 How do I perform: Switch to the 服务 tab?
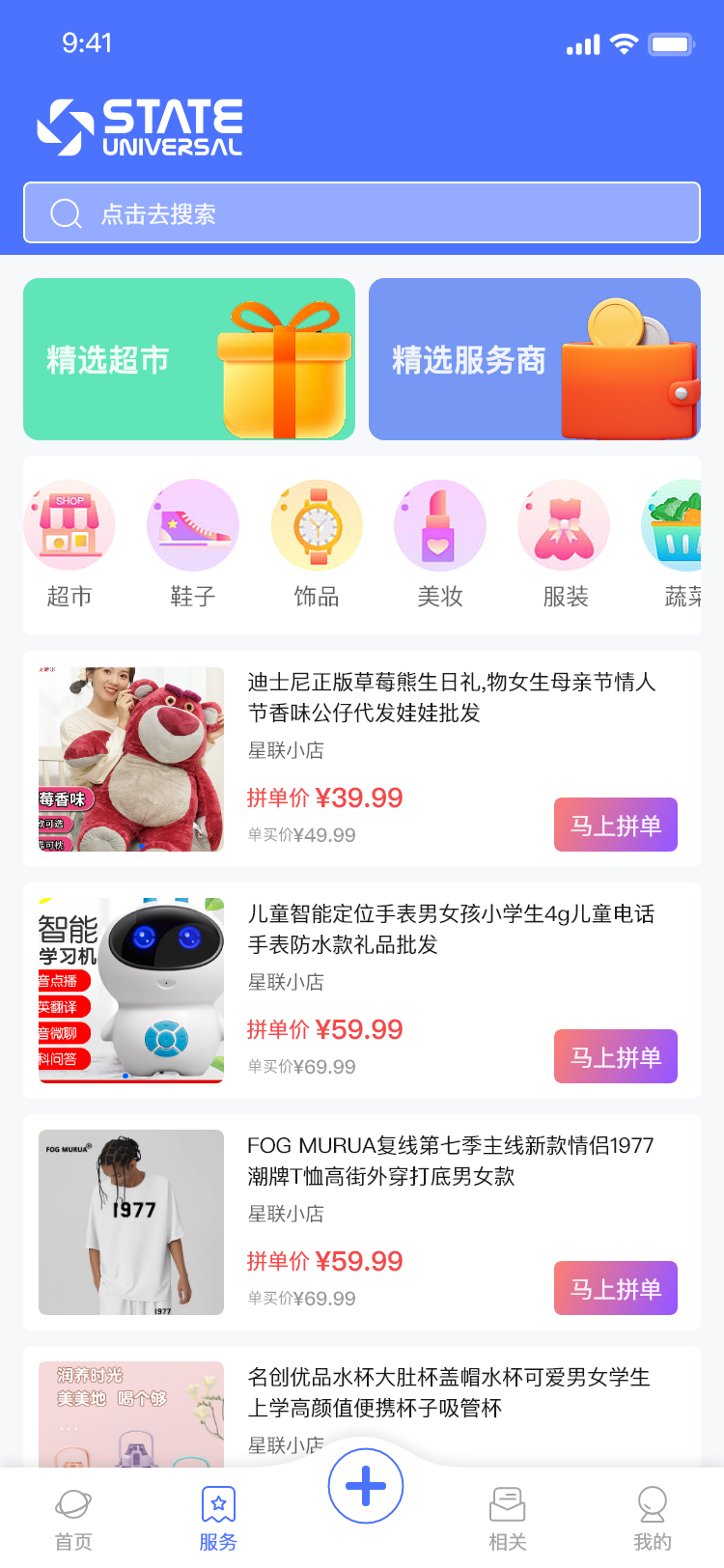[218, 1520]
